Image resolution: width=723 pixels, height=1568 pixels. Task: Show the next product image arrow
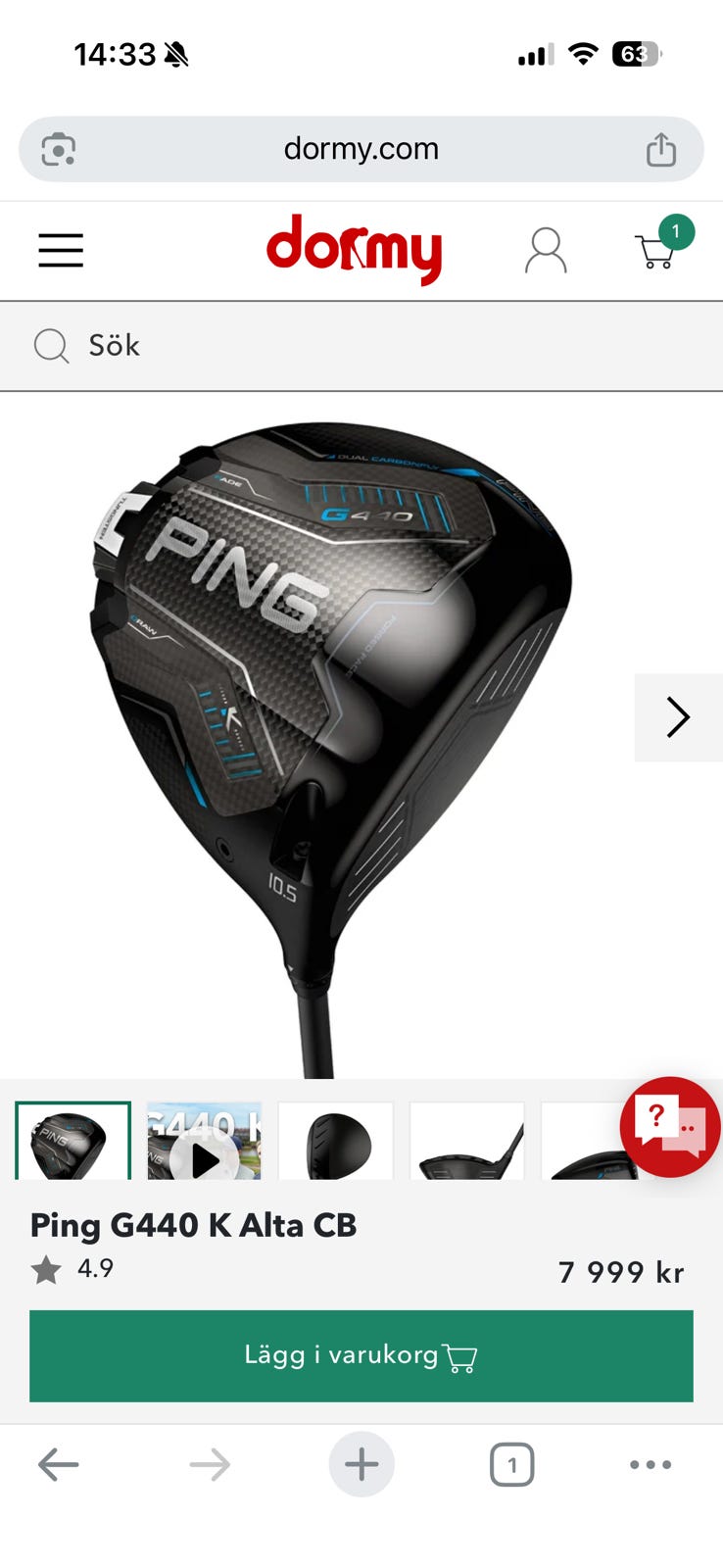678,717
